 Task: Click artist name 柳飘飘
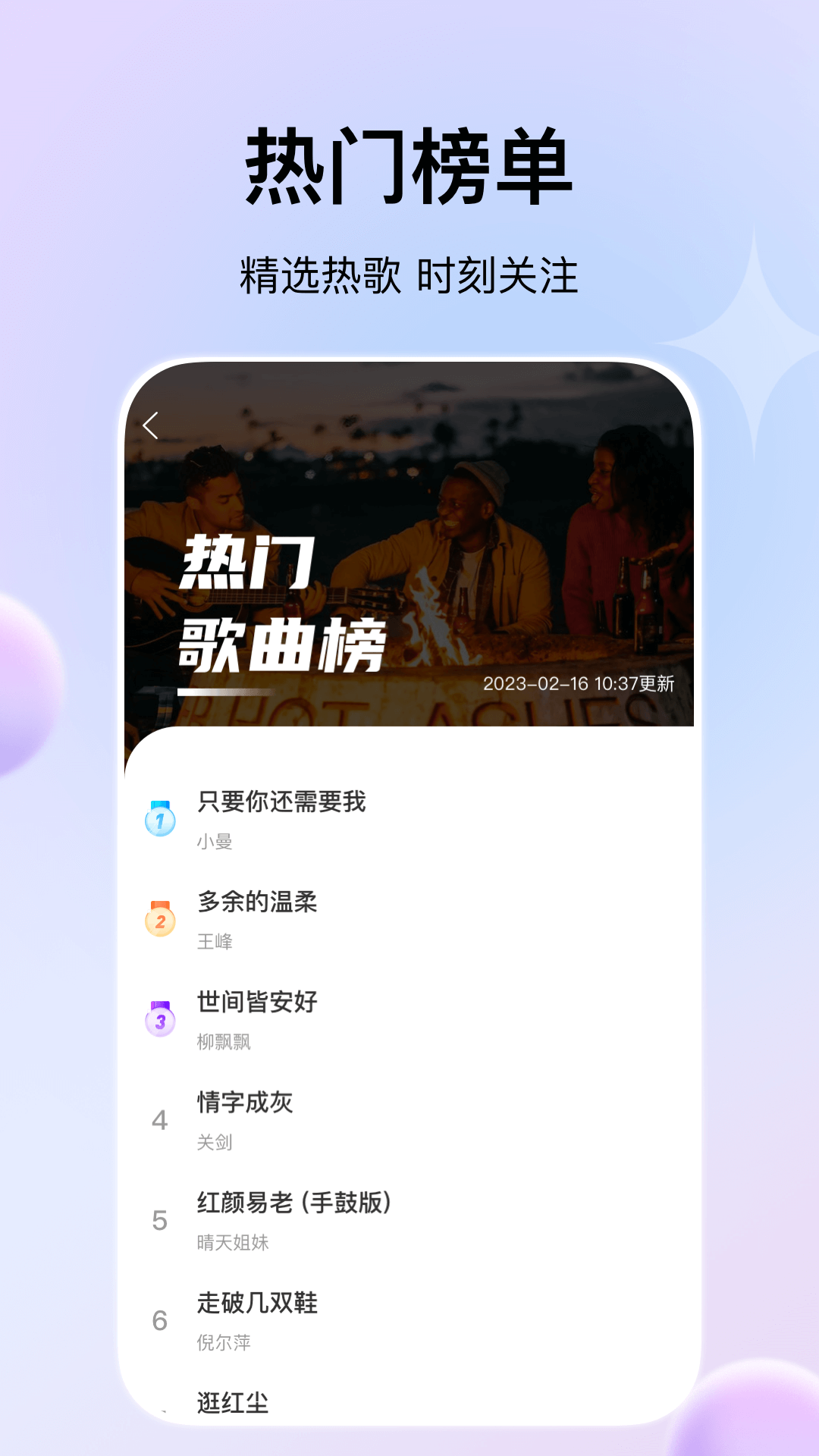[225, 1043]
